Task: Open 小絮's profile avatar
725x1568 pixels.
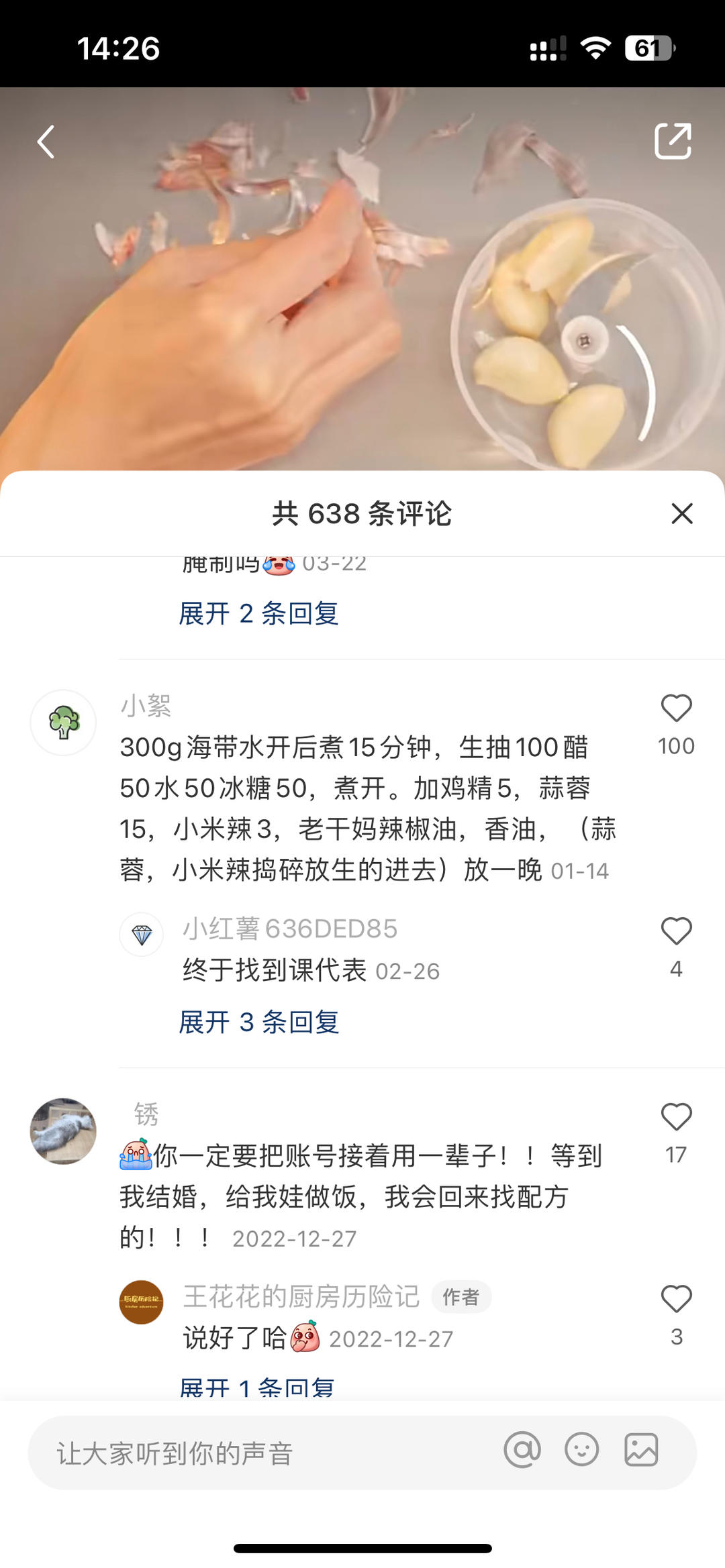Action: [x=63, y=723]
